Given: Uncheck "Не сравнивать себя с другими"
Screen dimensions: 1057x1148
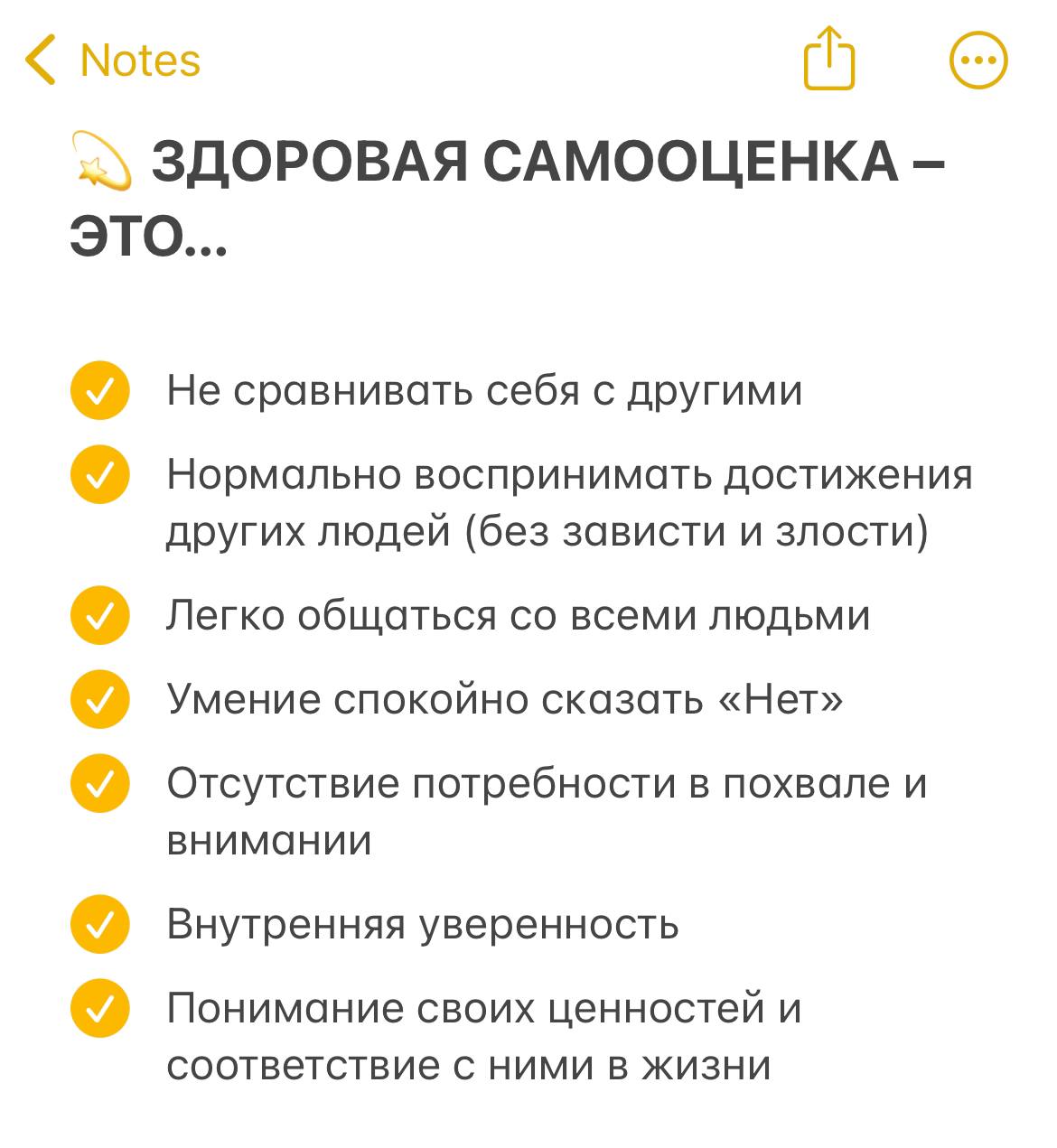Looking at the screenshot, I should tap(100, 391).
